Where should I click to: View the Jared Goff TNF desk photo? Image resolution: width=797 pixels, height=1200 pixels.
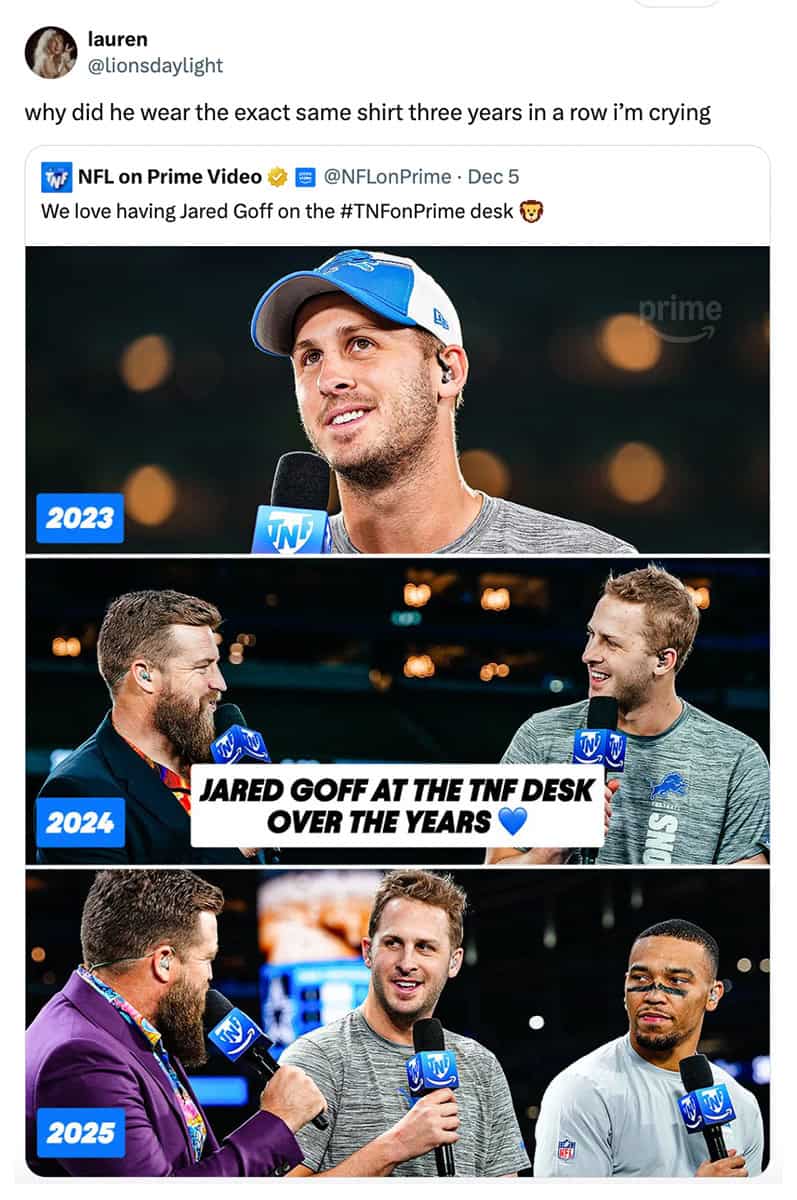(x=397, y=710)
